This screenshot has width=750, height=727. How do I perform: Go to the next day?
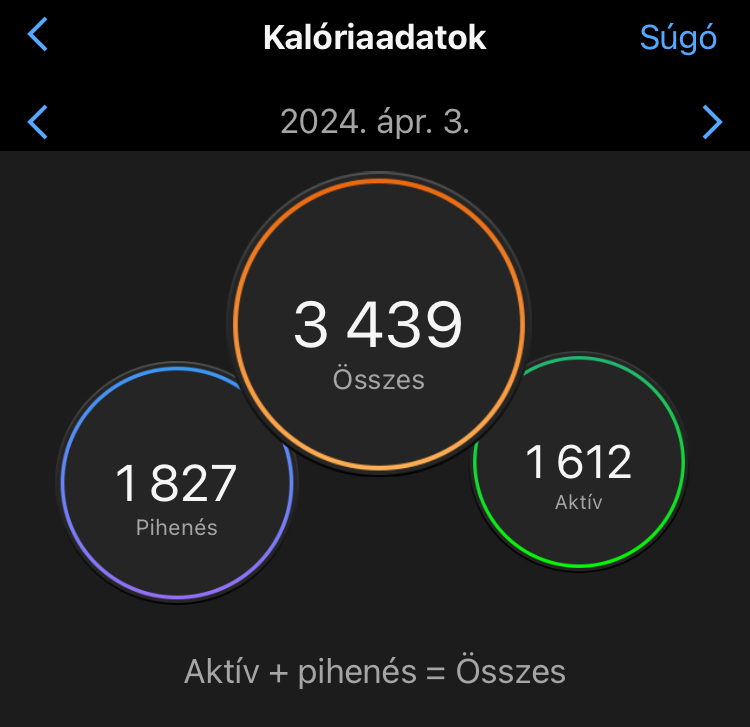click(x=711, y=122)
